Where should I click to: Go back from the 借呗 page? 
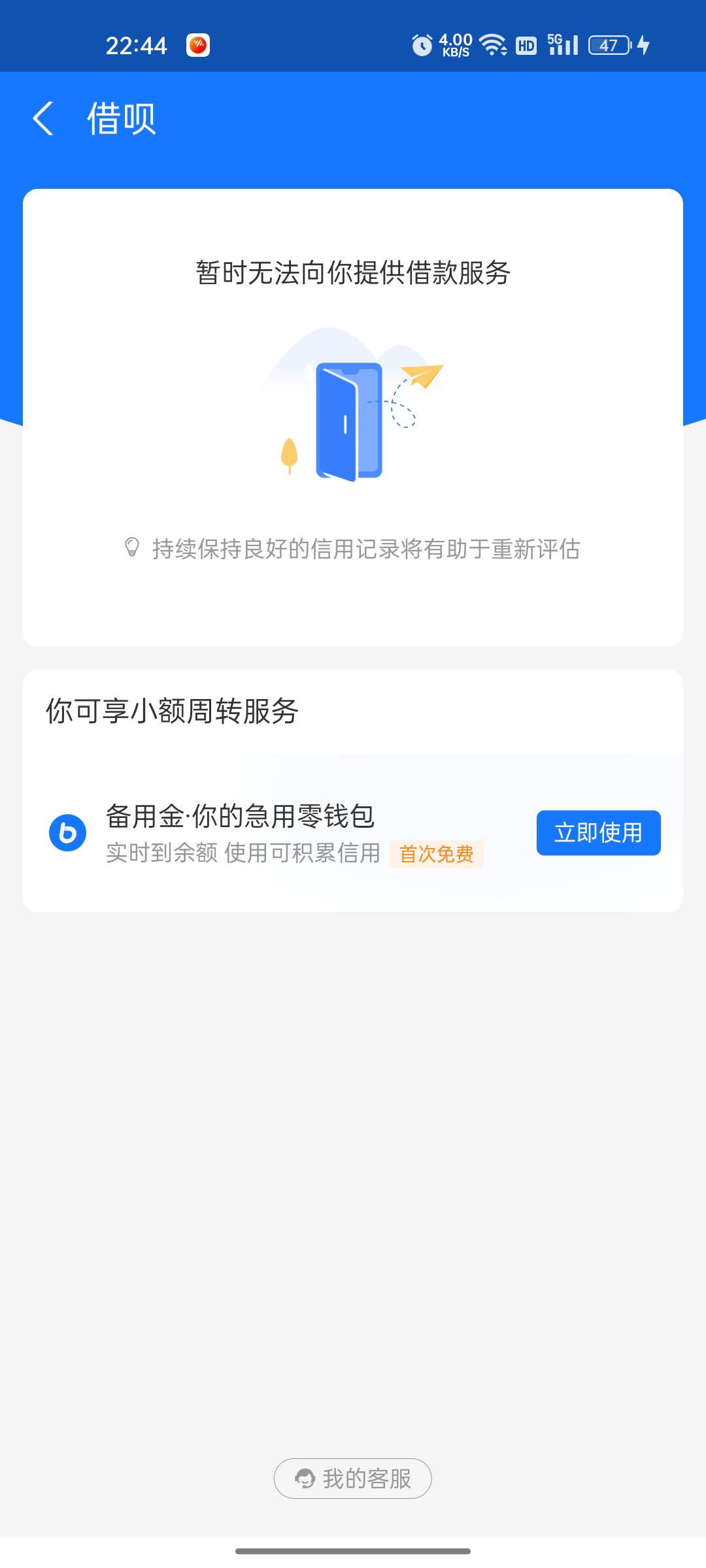pyautogui.click(x=43, y=119)
